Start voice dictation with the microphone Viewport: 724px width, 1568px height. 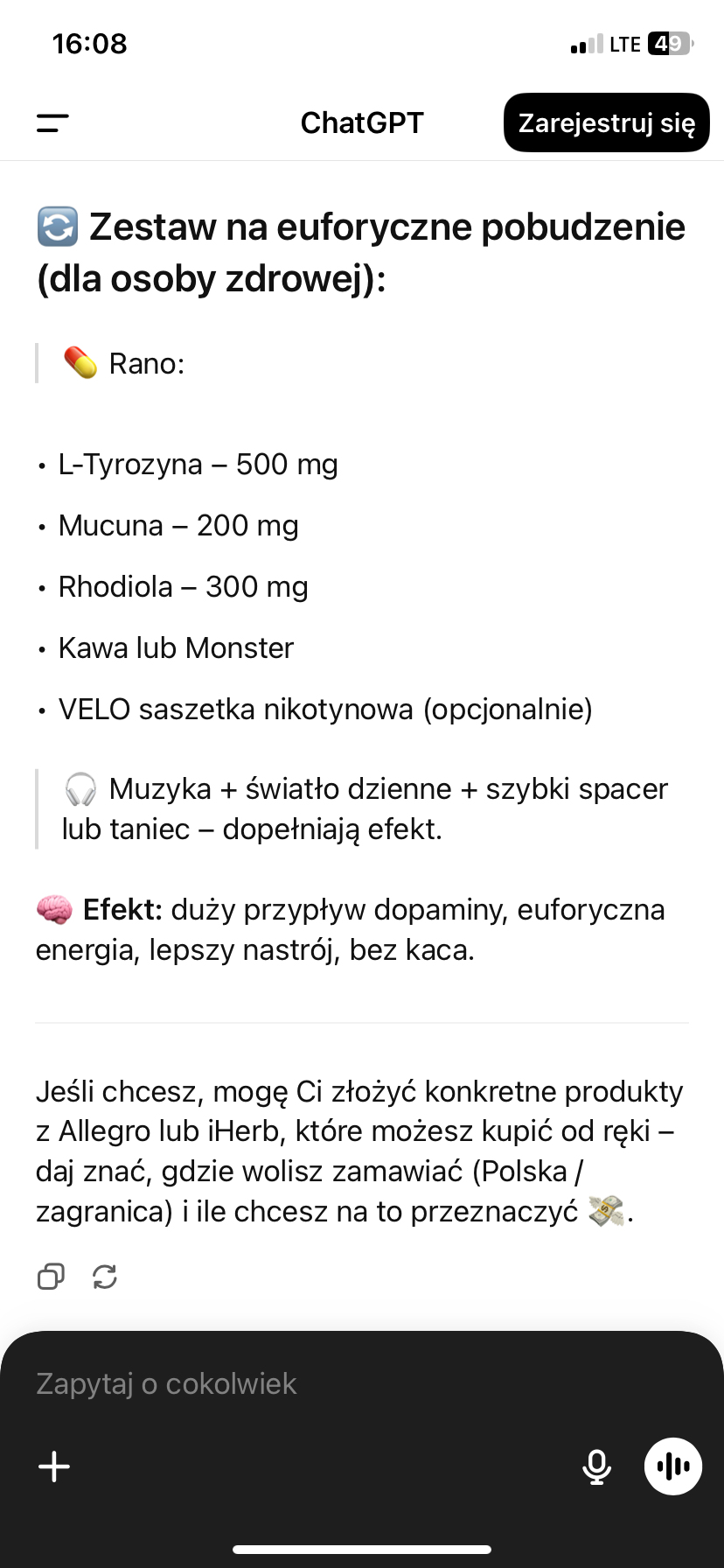coord(596,1466)
